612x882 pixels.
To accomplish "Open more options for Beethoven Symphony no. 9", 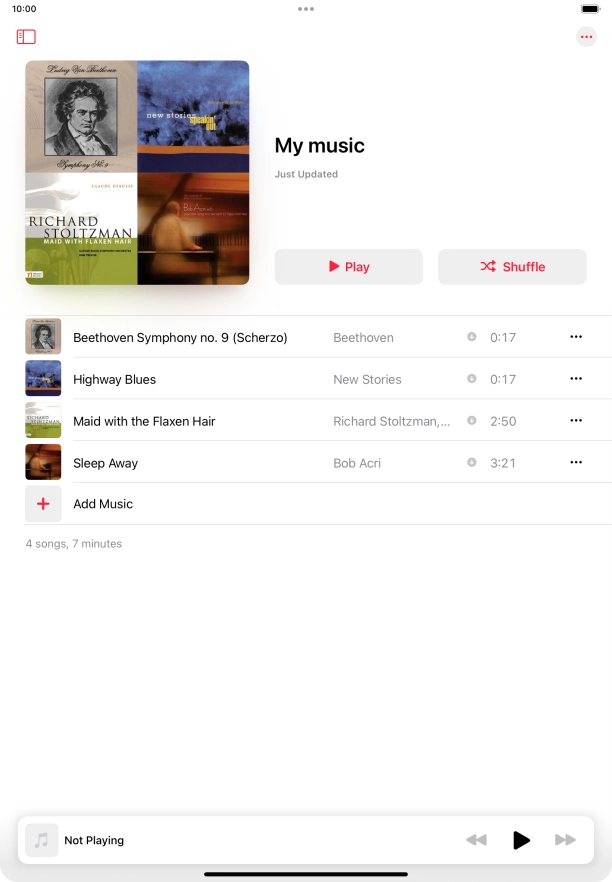I will coord(576,337).
